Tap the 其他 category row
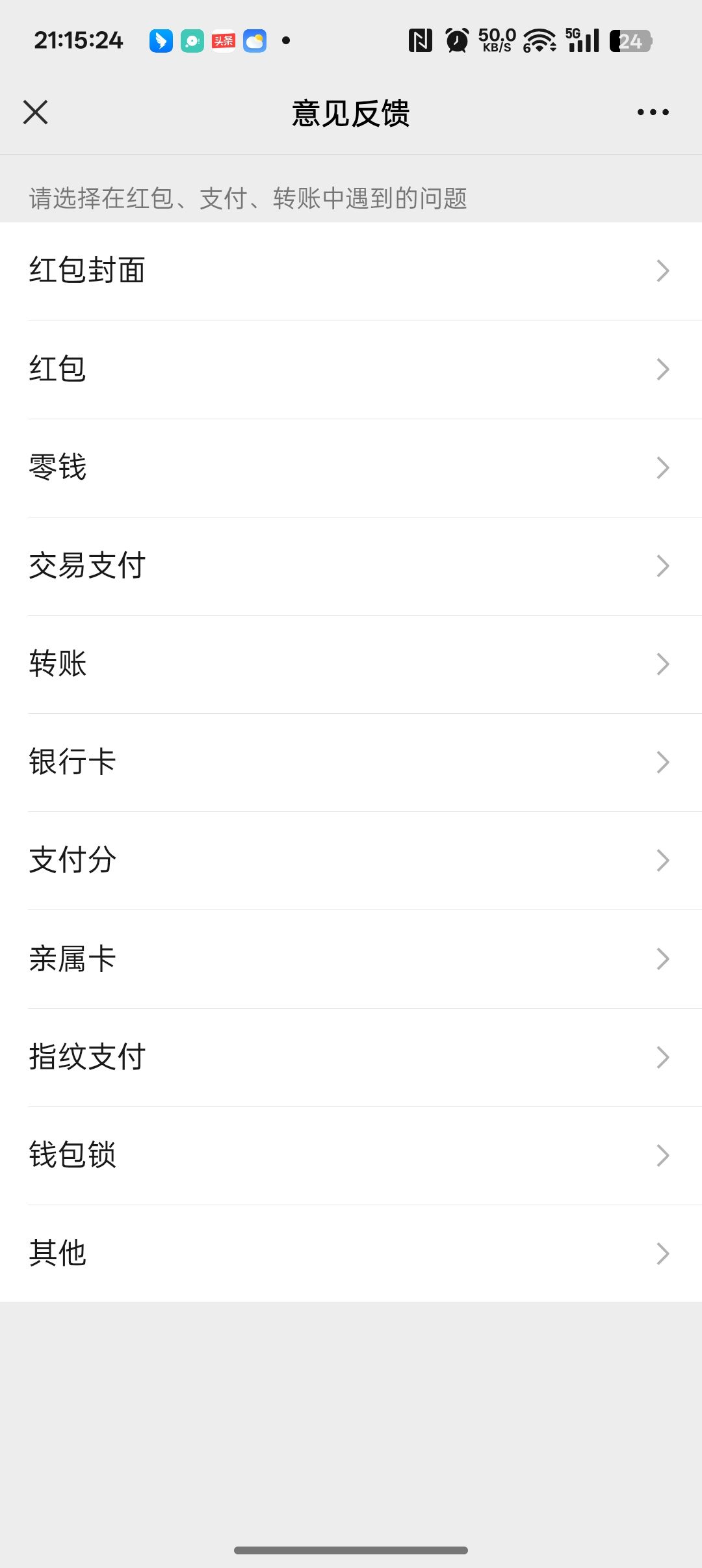The height and width of the screenshot is (1568, 702). pos(351,1253)
